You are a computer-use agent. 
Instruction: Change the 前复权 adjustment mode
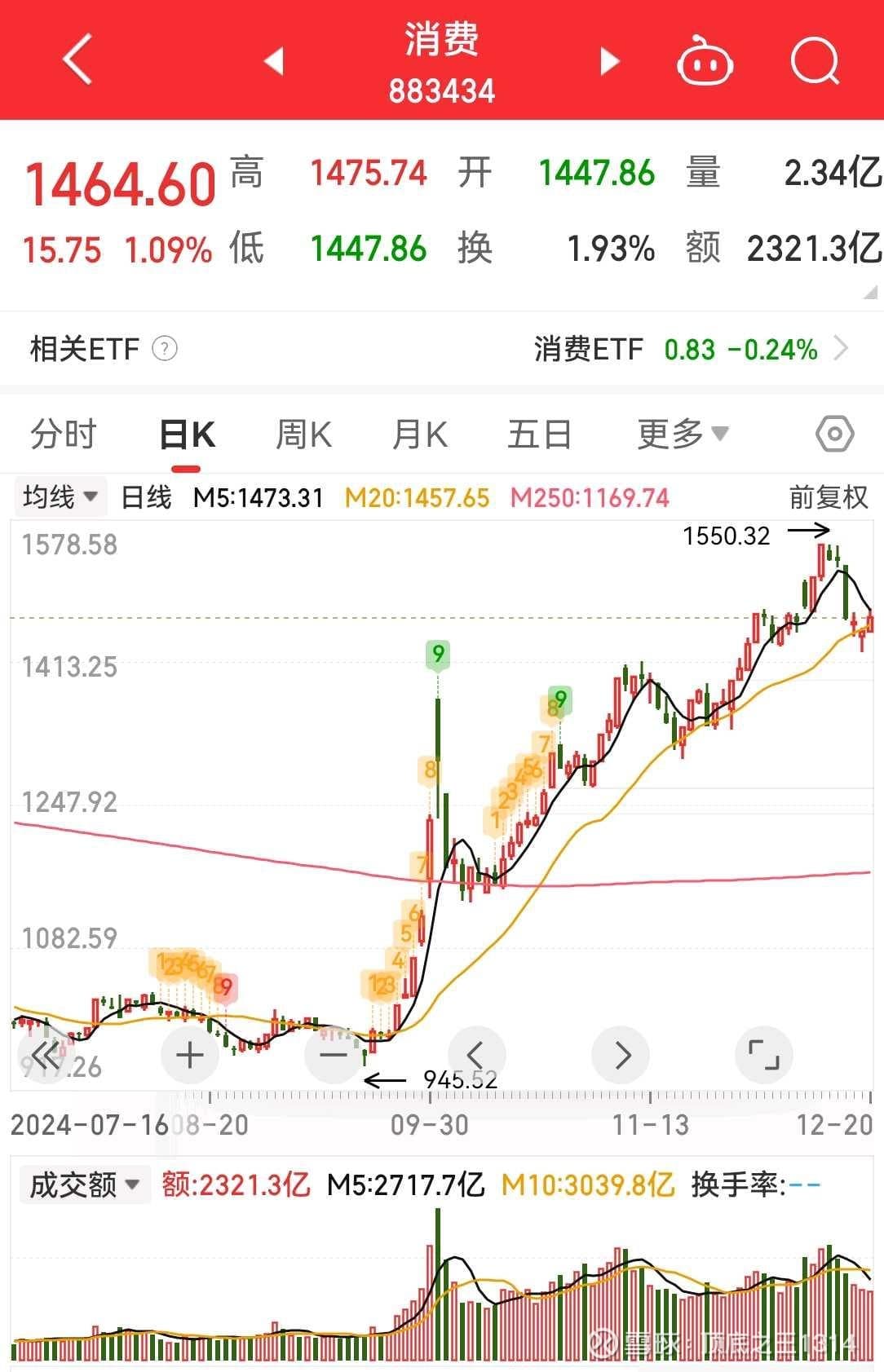[x=828, y=496]
